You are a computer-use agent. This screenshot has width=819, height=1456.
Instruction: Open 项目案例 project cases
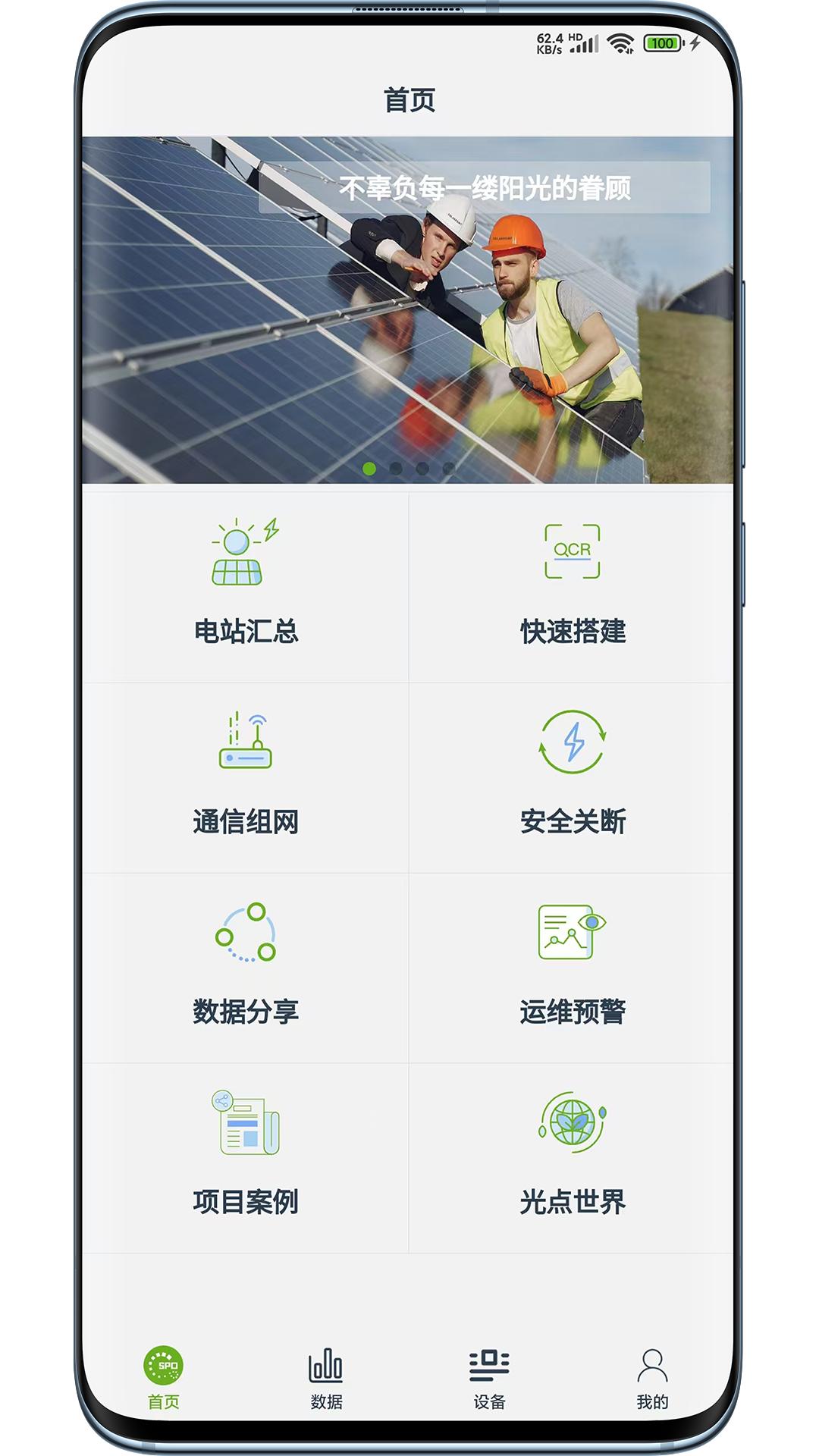pyautogui.click(x=245, y=1158)
